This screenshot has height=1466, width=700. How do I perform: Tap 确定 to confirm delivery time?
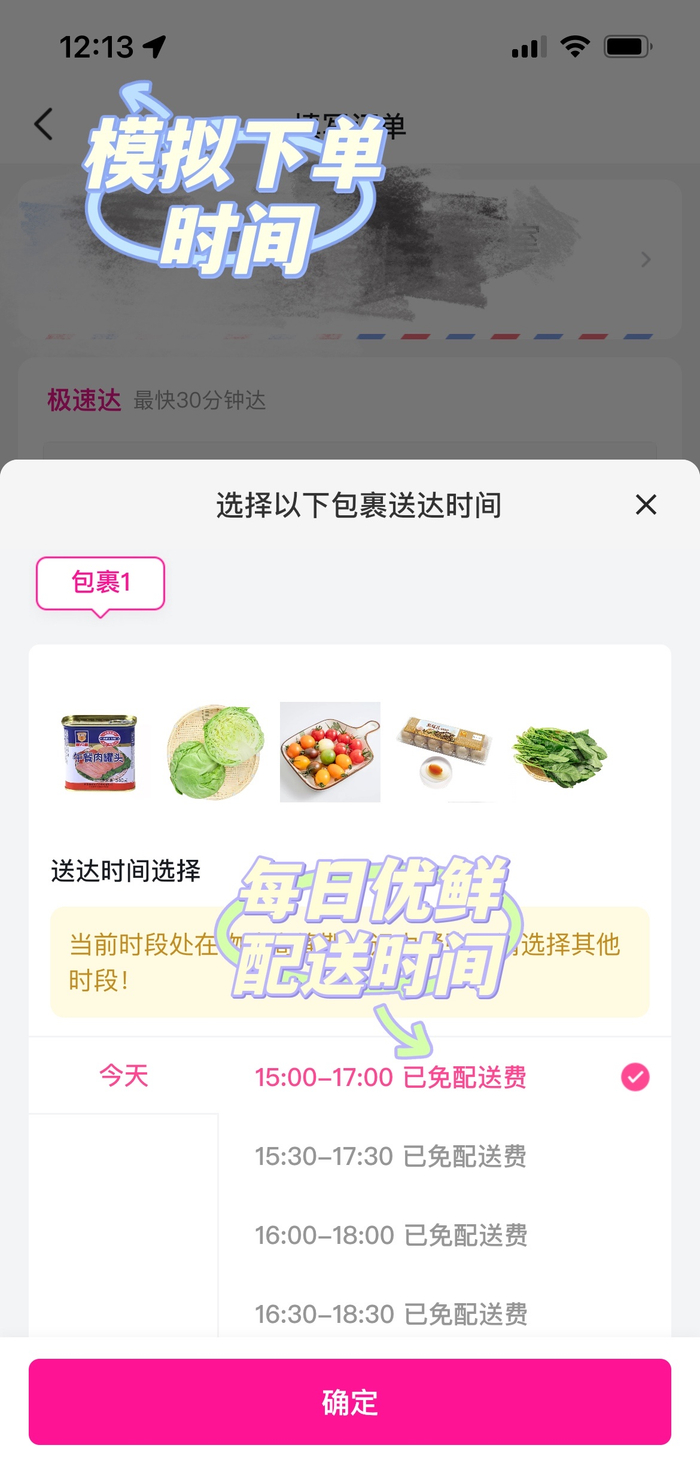pyautogui.click(x=350, y=1401)
